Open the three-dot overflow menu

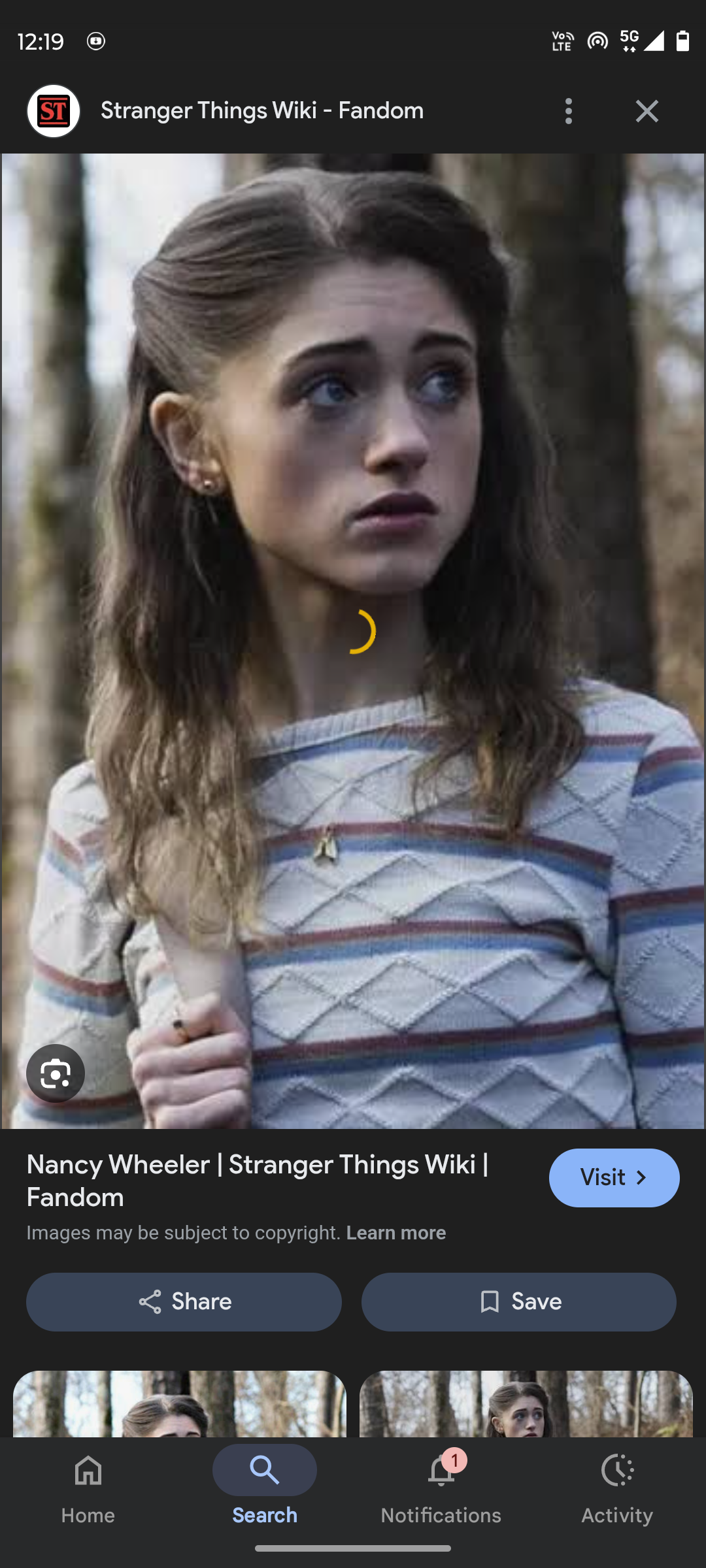click(568, 111)
